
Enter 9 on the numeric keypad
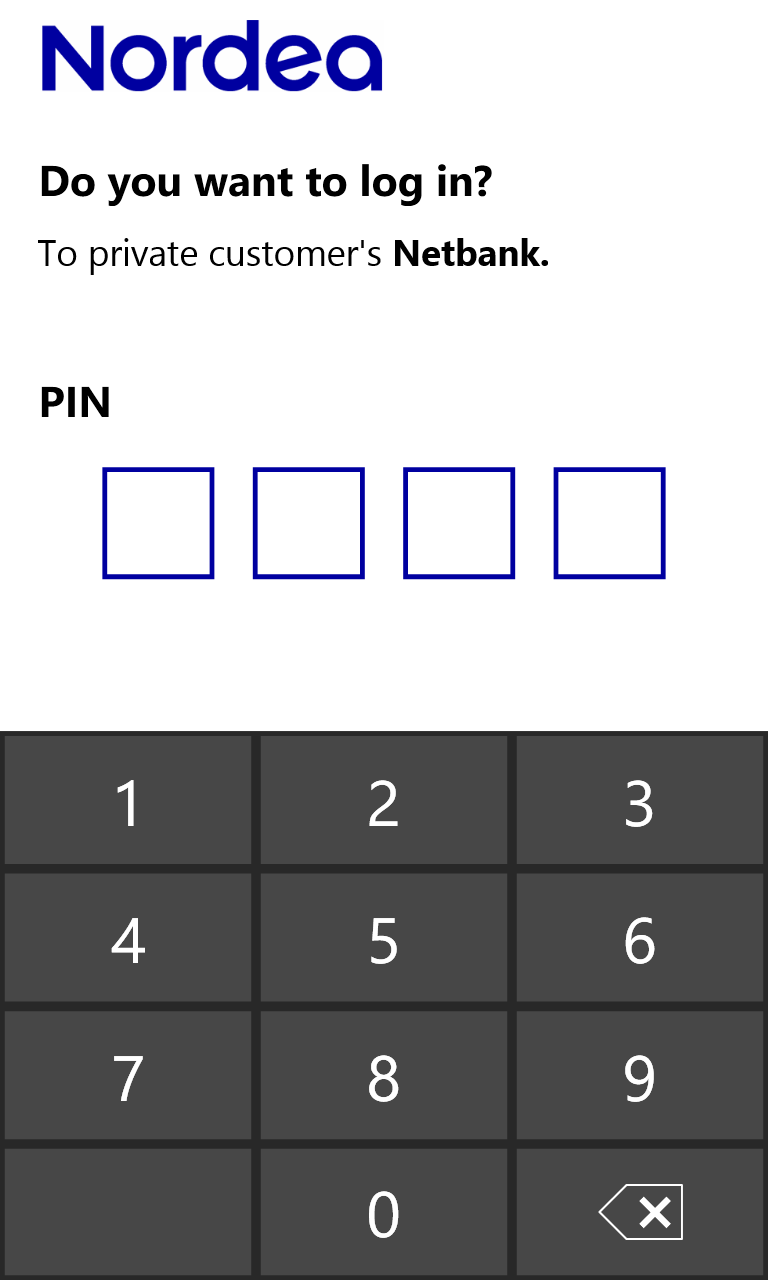click(x=640, y=1076)
